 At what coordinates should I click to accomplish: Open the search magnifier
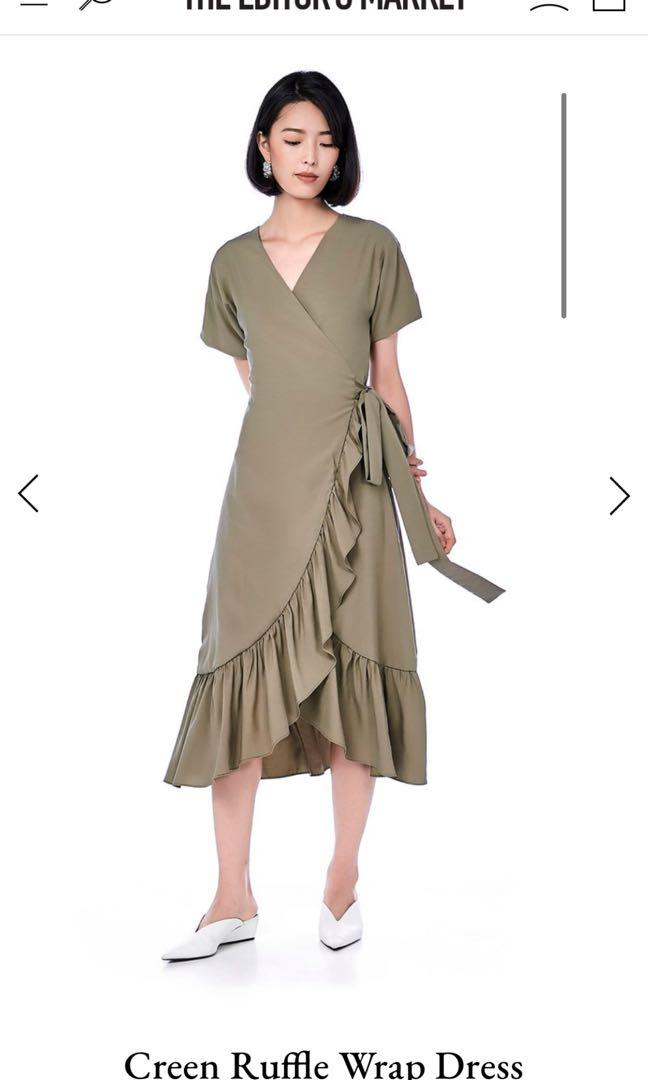(x=95, y=3)
